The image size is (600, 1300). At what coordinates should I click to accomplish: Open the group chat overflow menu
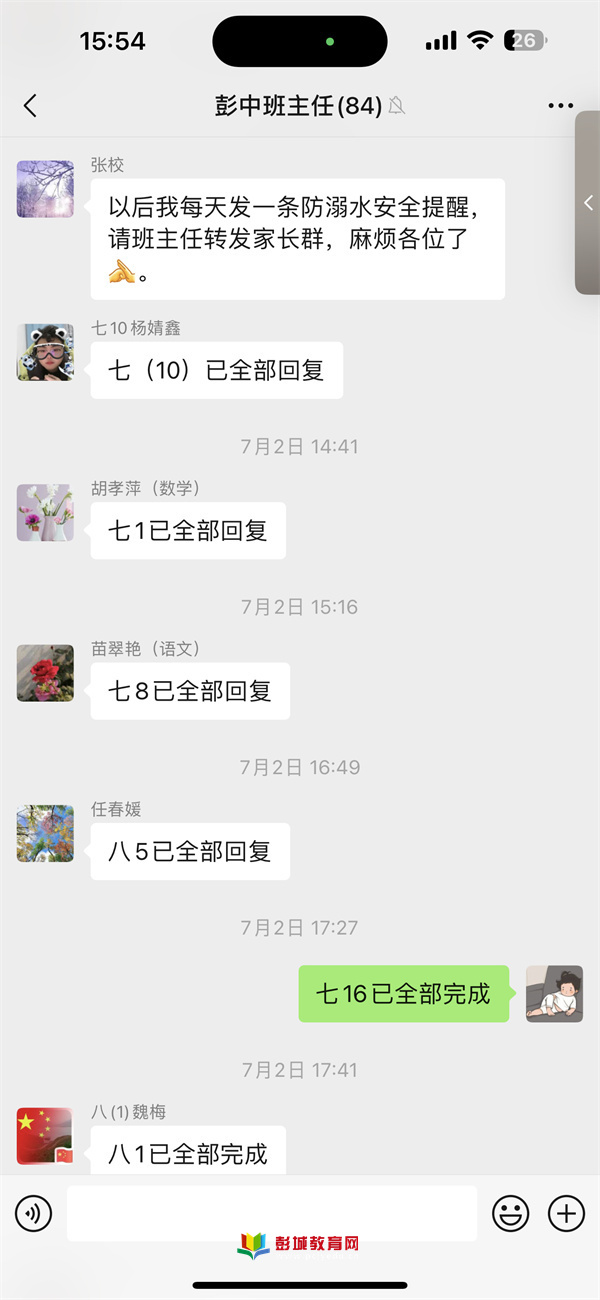(x=561, y=106)
